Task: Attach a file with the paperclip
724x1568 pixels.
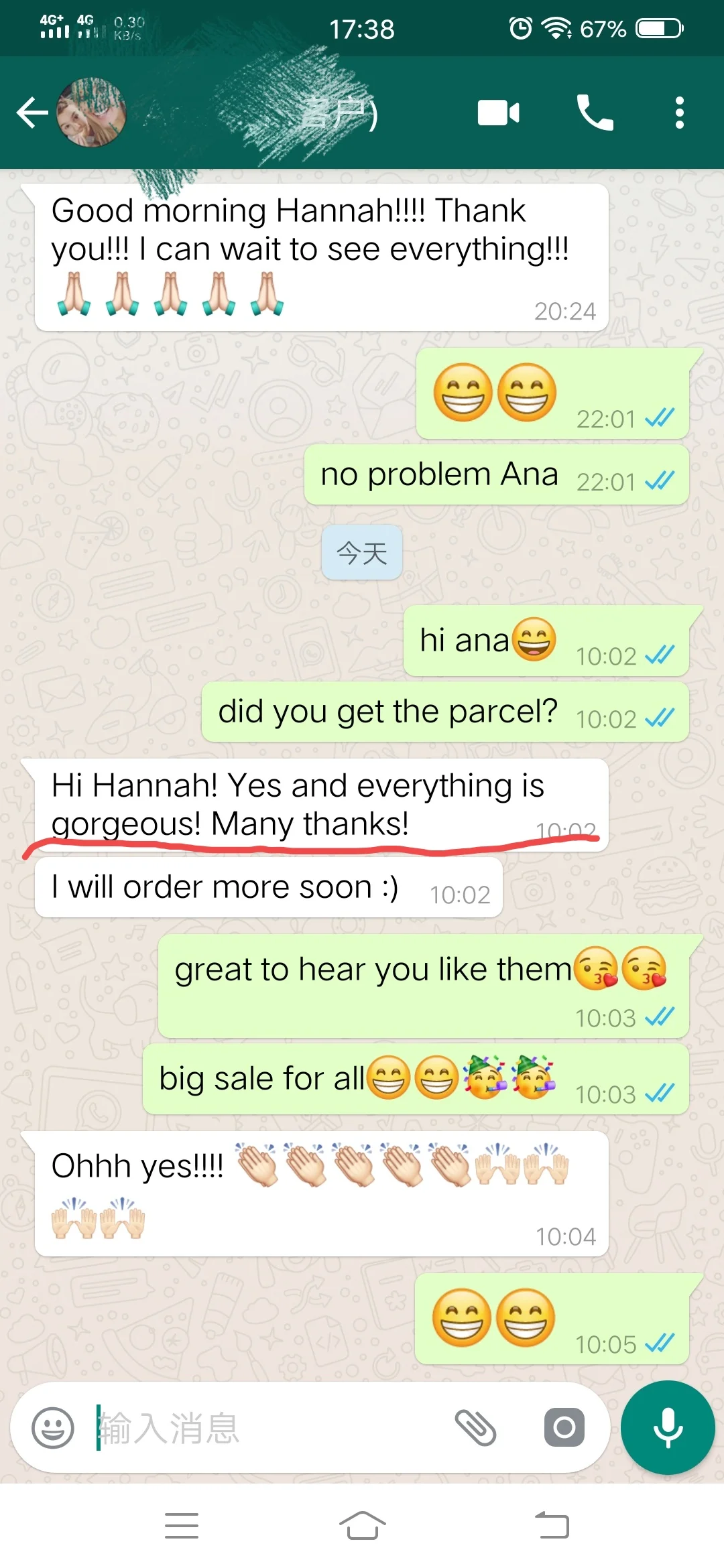Action: point(475,1427)
